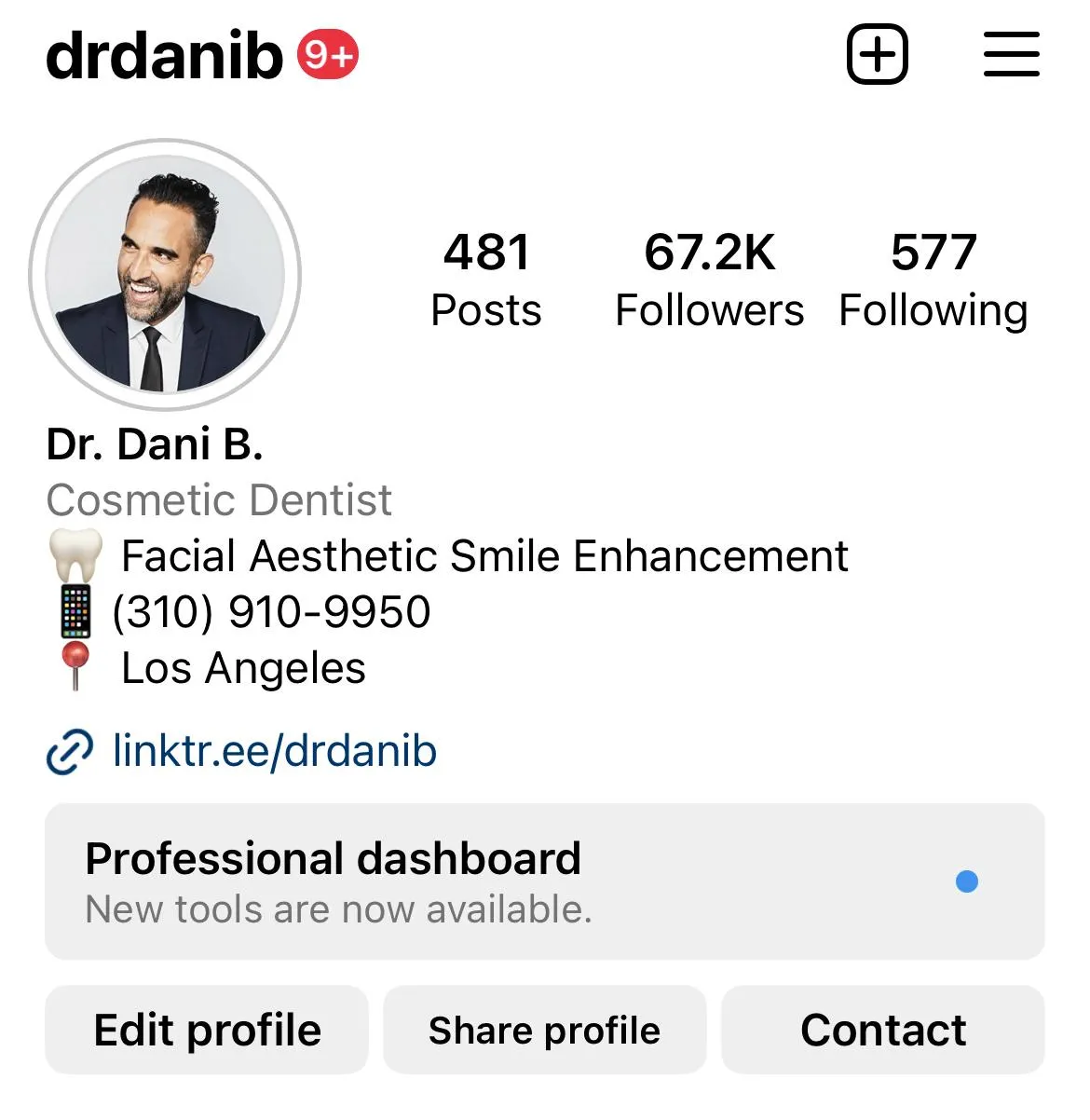Tap Edit profile

tap(207, 1030)
